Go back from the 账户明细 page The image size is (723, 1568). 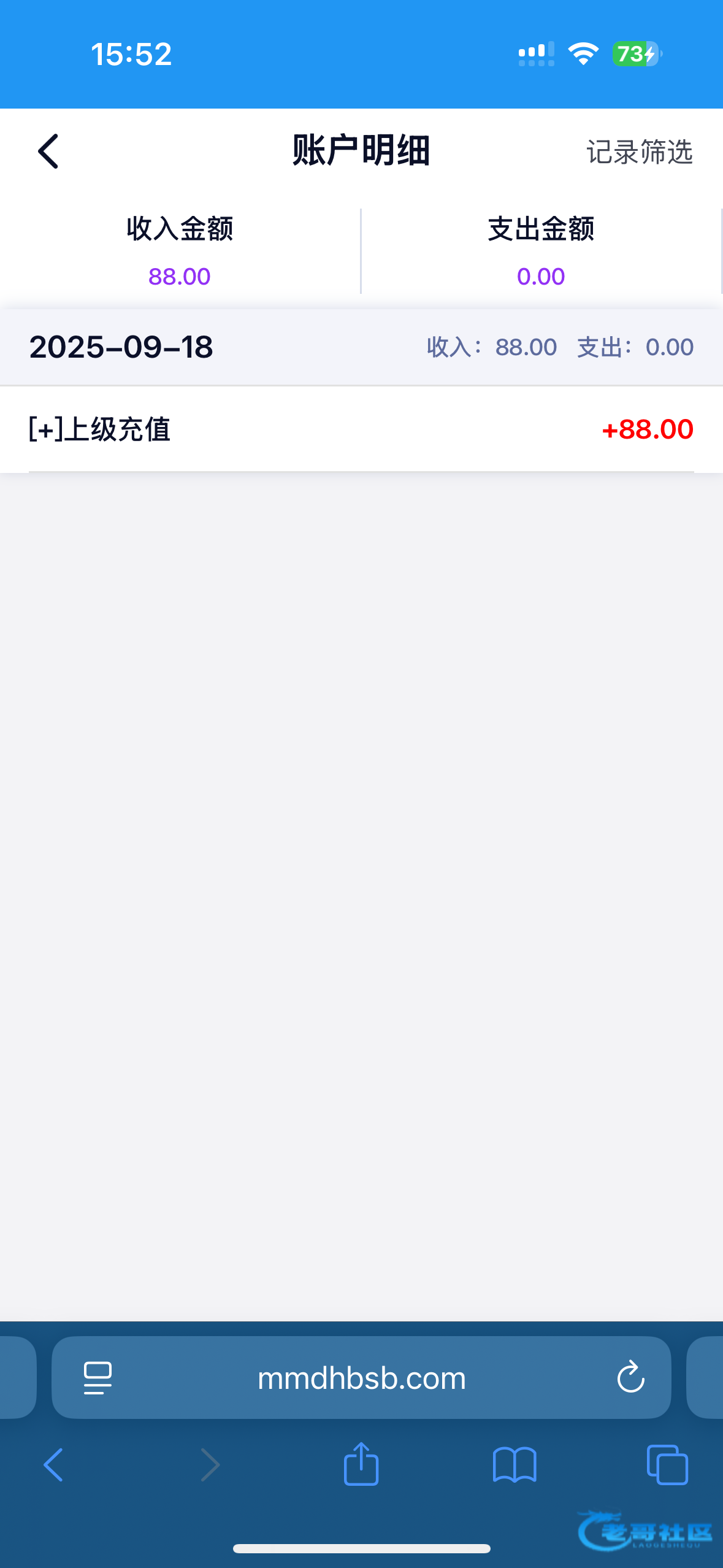(48, 151)
